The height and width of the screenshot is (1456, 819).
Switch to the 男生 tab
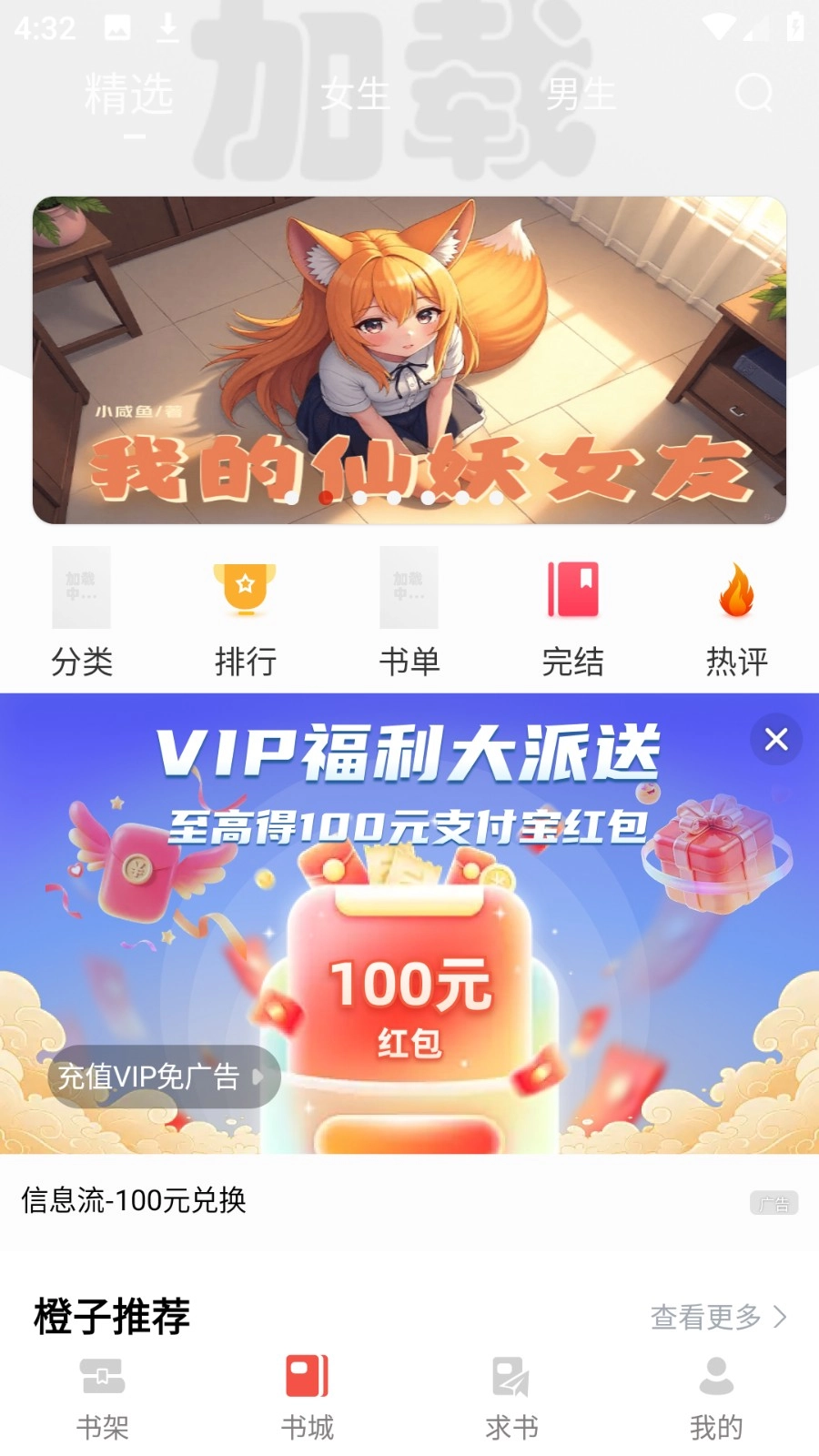pyautogui.click(x=582, y=92)
